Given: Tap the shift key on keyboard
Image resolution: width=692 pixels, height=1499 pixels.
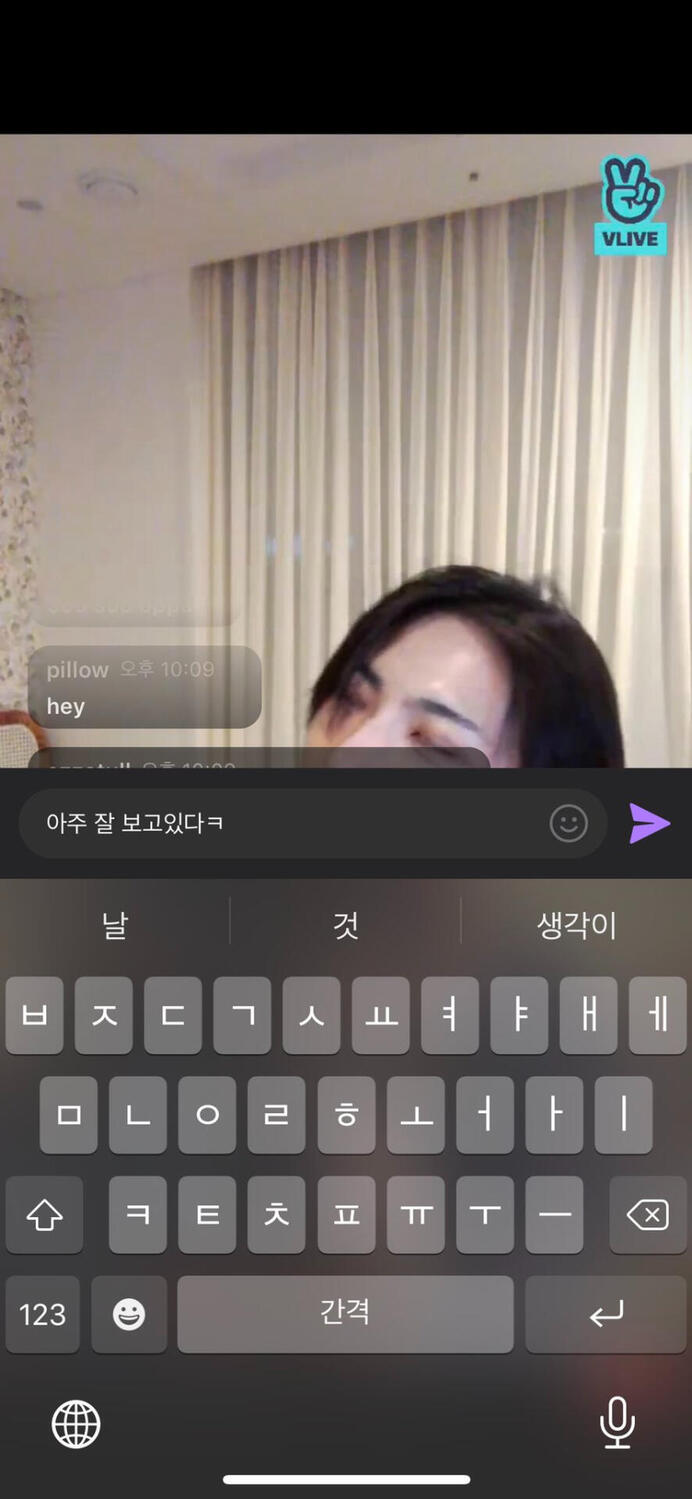Looking at the screenshot, I should (44, 1215).
